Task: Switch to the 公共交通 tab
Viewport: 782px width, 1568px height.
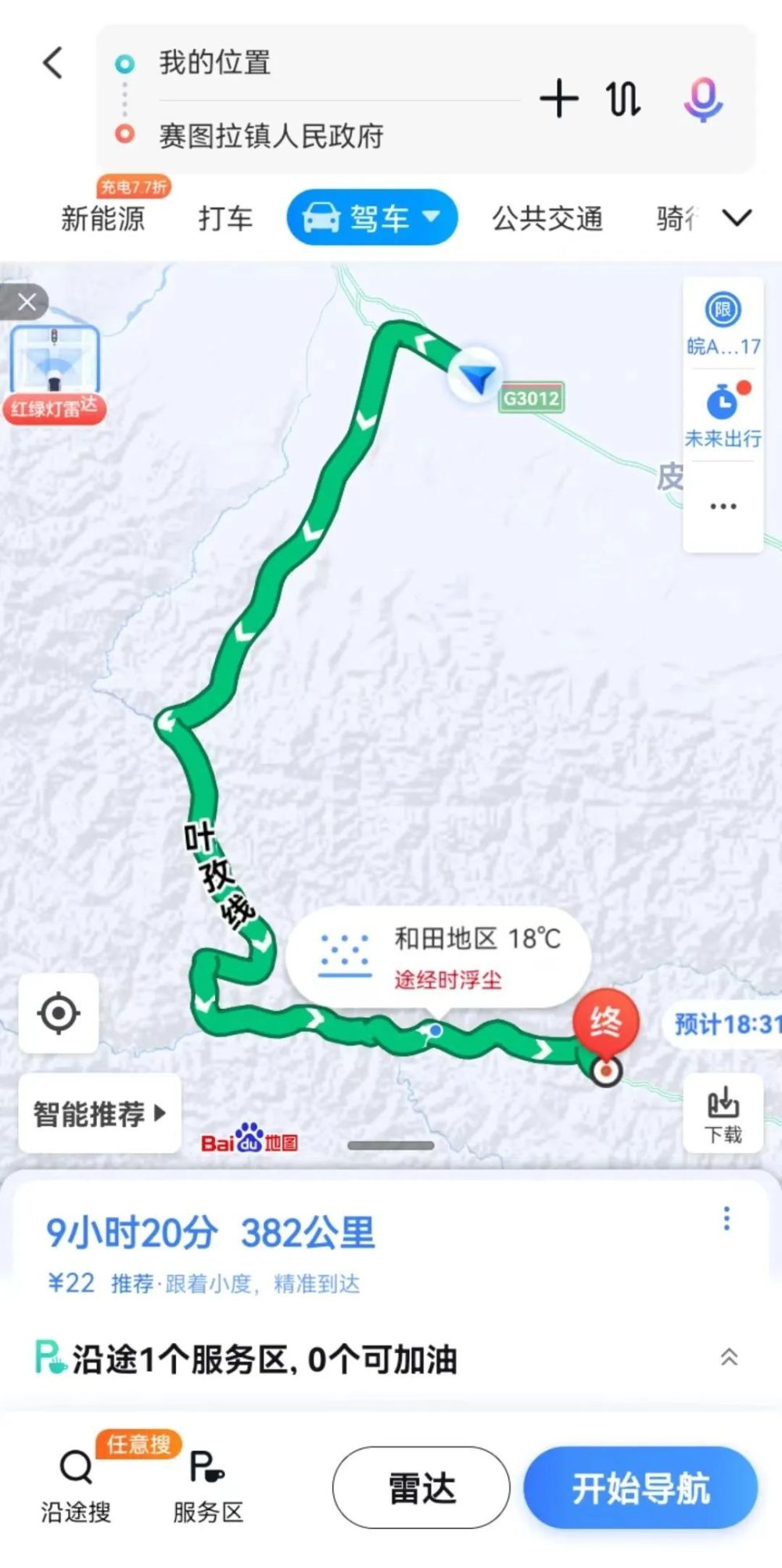Action: (x=547, y=218)
